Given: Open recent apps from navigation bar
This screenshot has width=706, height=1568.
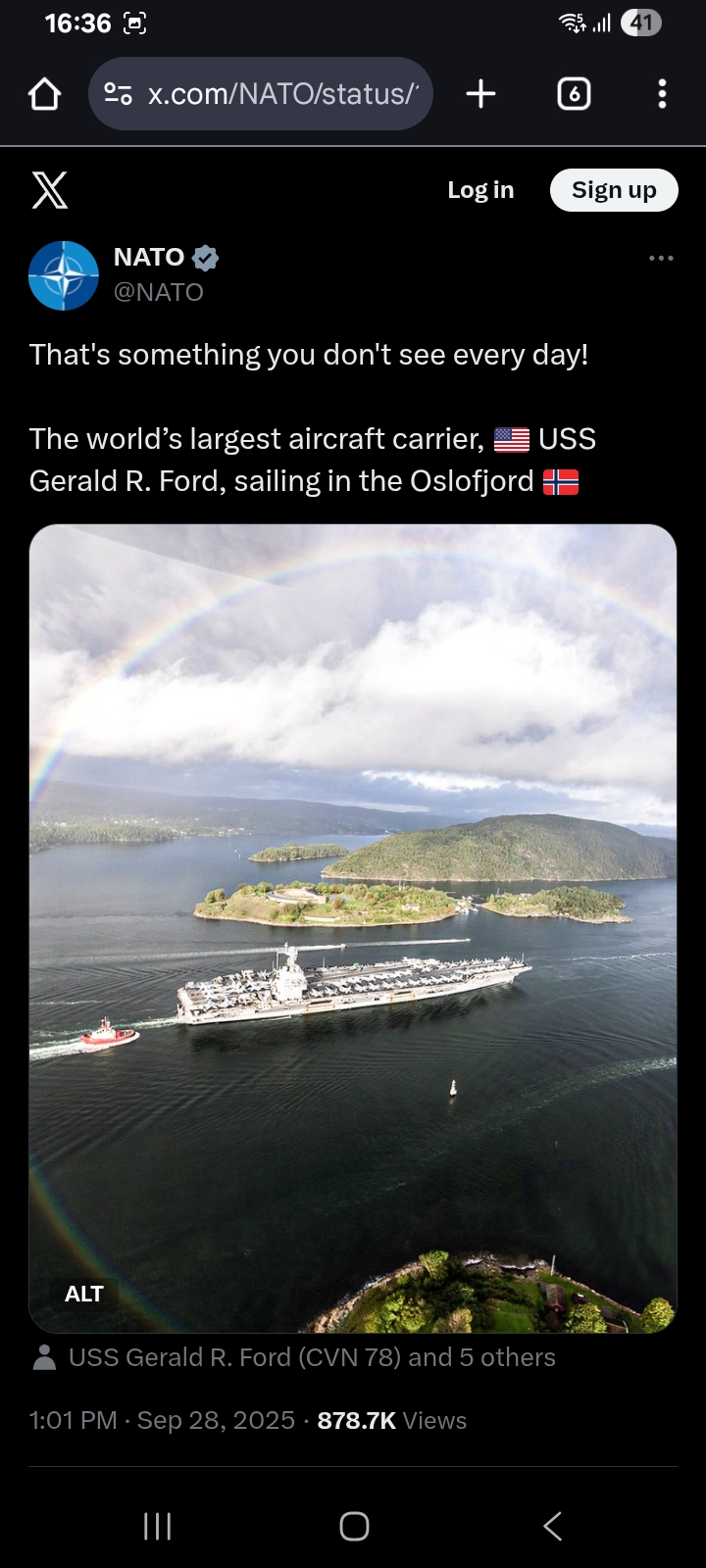Looking at the screenshot, I should (x=157, y=1526).
